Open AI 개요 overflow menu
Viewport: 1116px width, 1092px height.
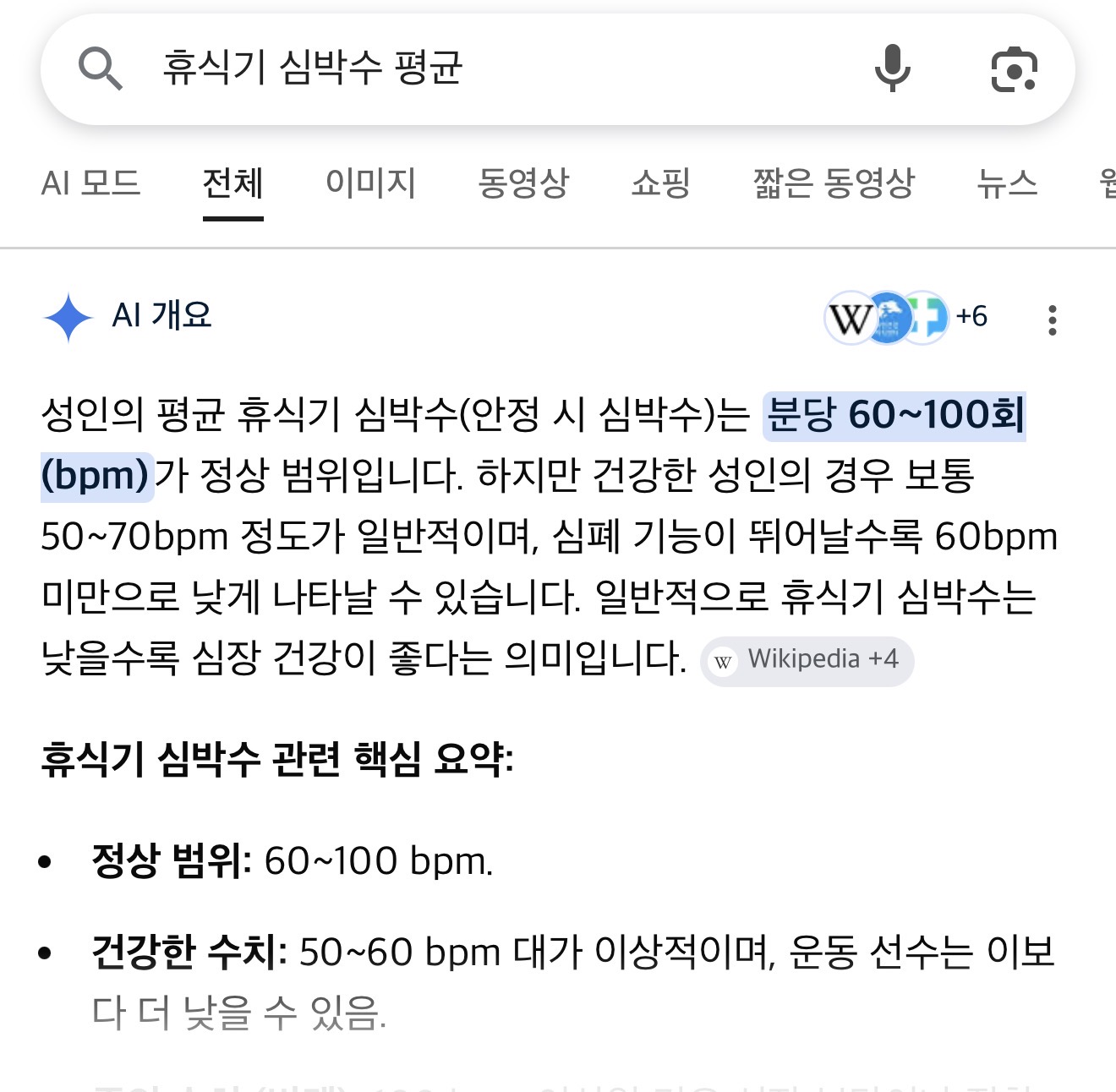pos(1052,320)
